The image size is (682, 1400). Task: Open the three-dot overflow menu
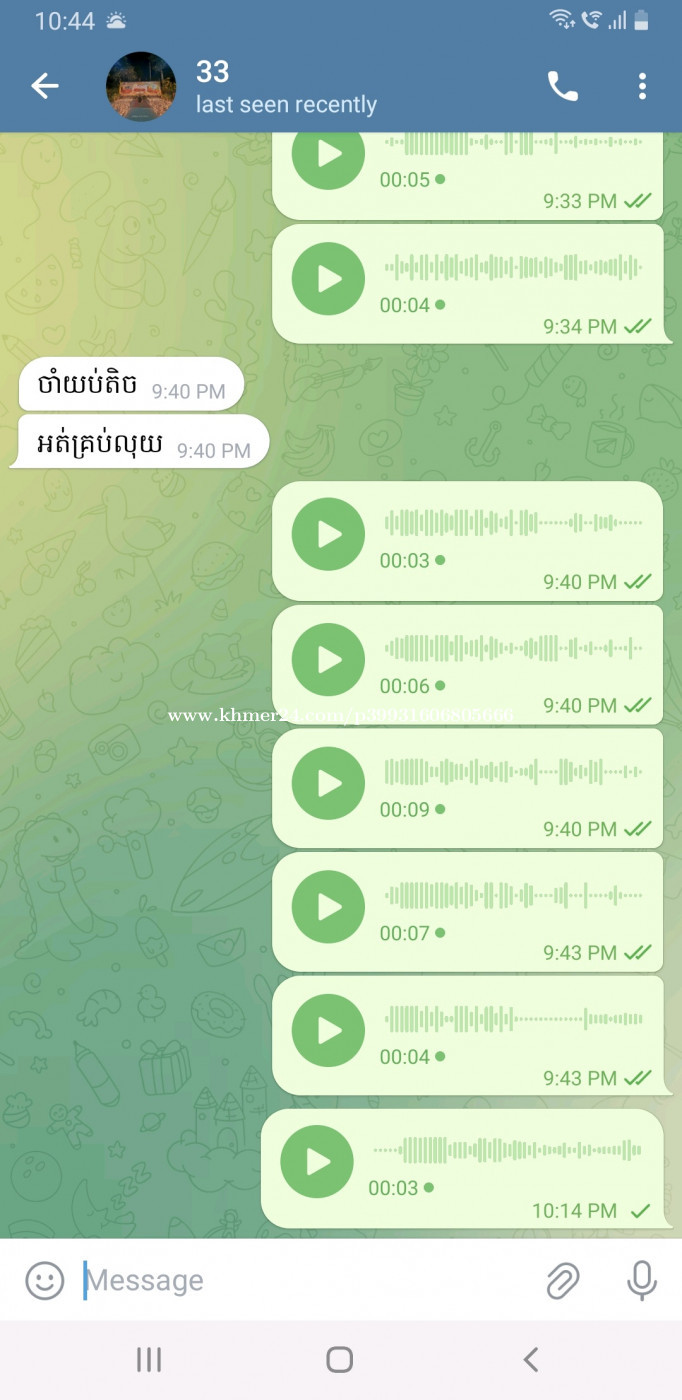click(x=642, y=87)
